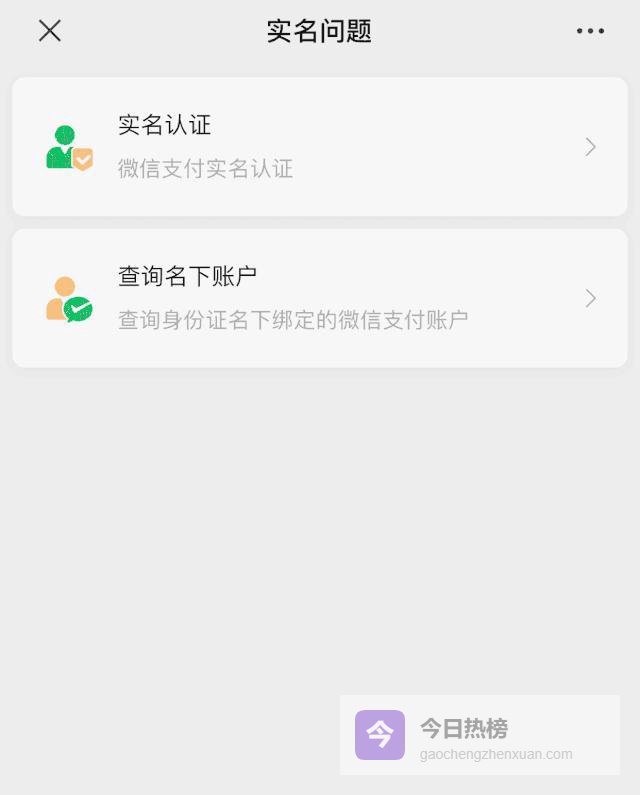The height and width of the screenshot is (795, 640).
Task: Open 实名认证 for WeChat Pay verification
Action: pos(319,147)
